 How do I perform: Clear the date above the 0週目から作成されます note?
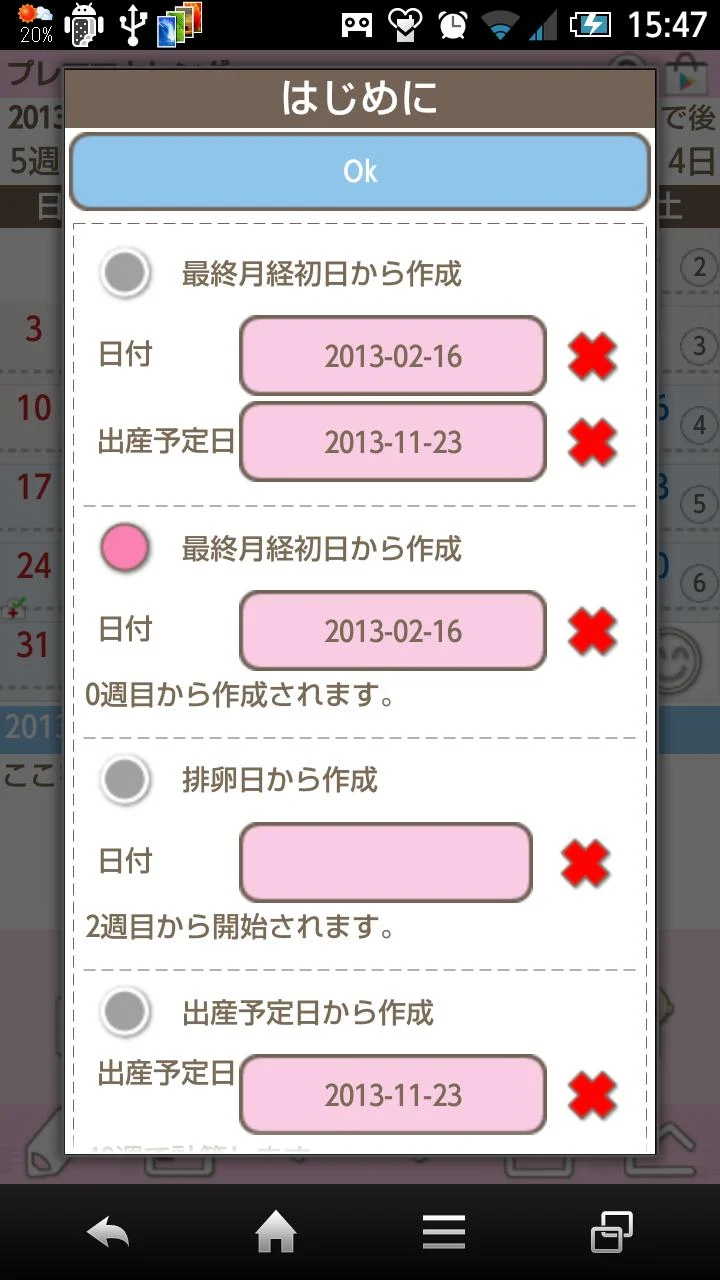pyautogui.click(x=592, y=631)
